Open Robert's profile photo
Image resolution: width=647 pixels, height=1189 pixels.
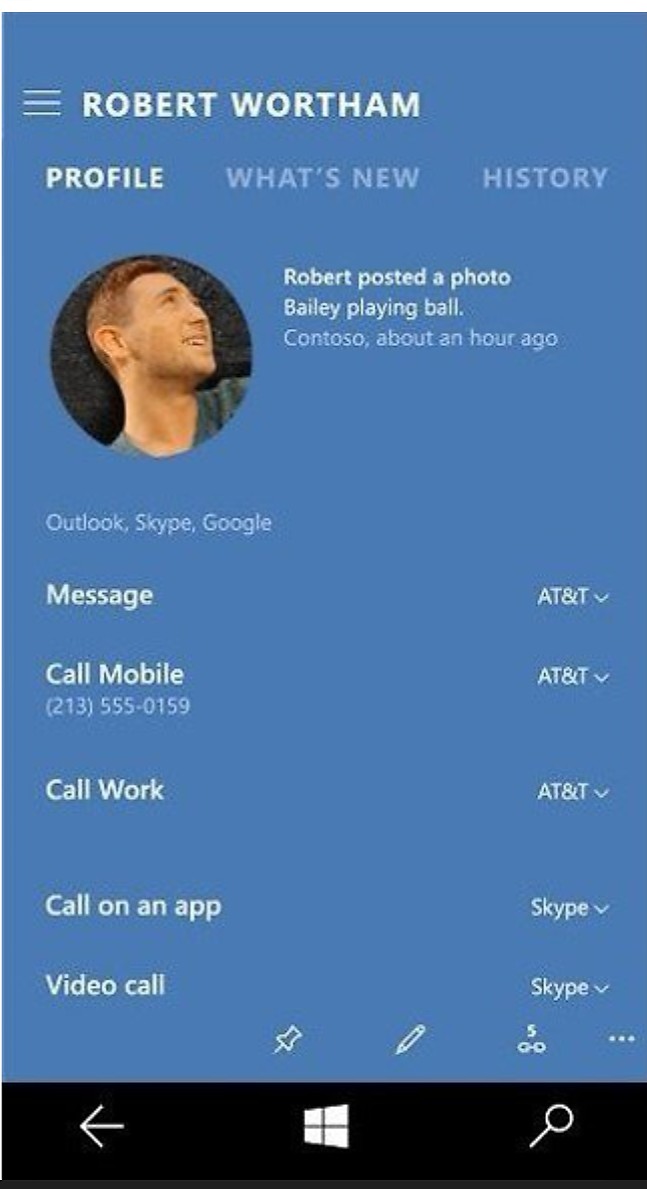150,356
